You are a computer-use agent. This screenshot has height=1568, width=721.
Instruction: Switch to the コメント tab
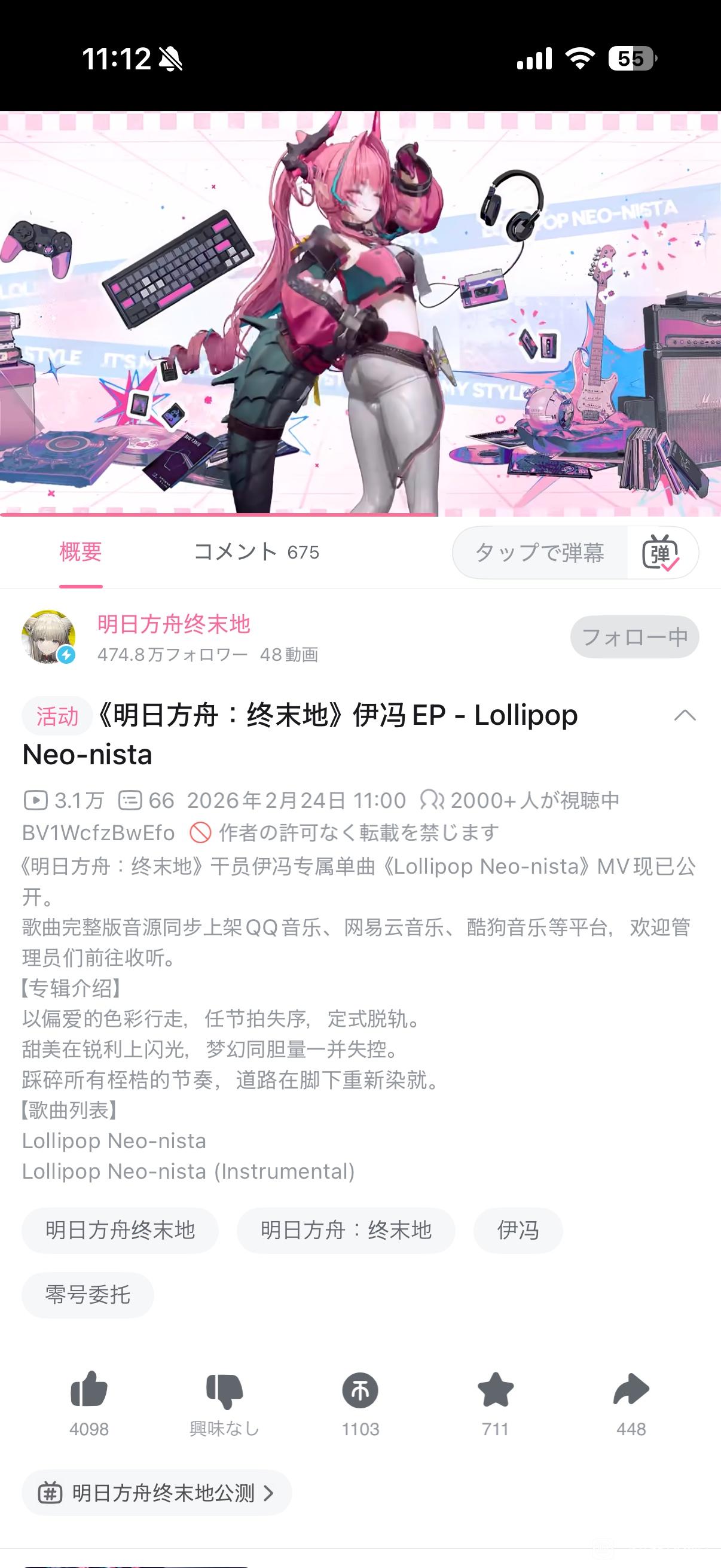tap(256, 552)
